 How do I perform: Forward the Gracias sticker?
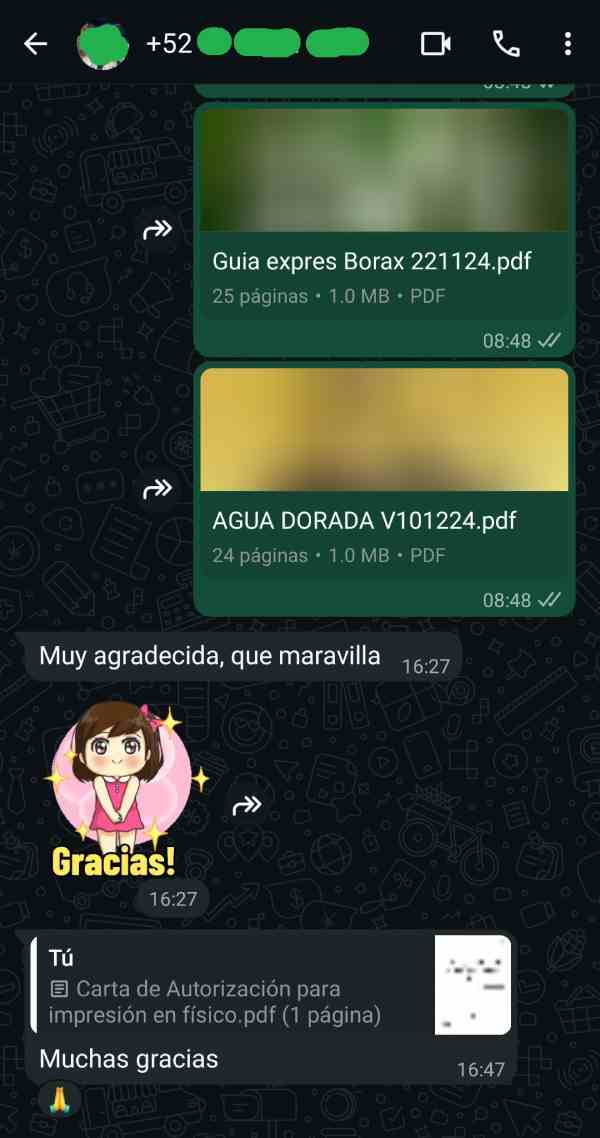click(x=247, y=804)
